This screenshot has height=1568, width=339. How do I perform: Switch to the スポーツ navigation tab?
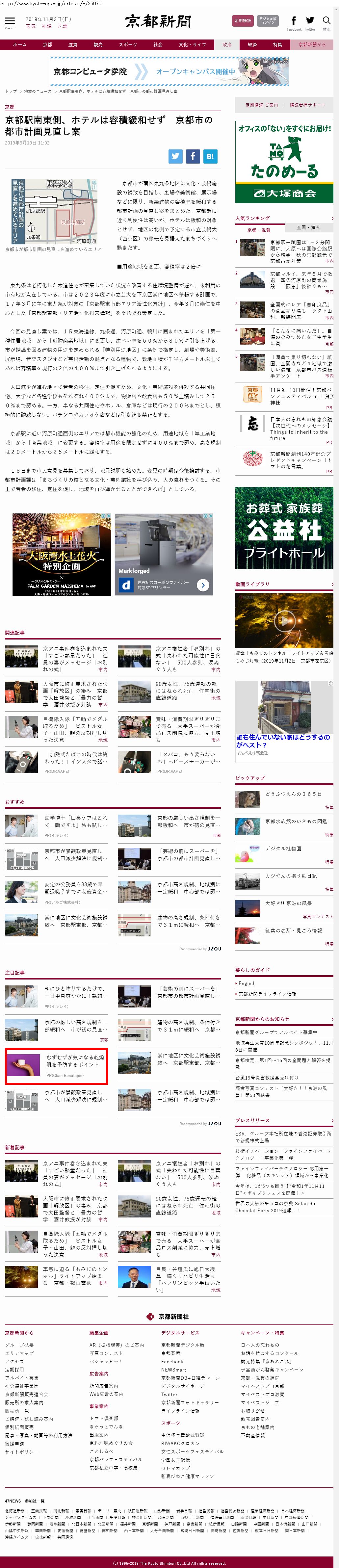tap(128, 44)
